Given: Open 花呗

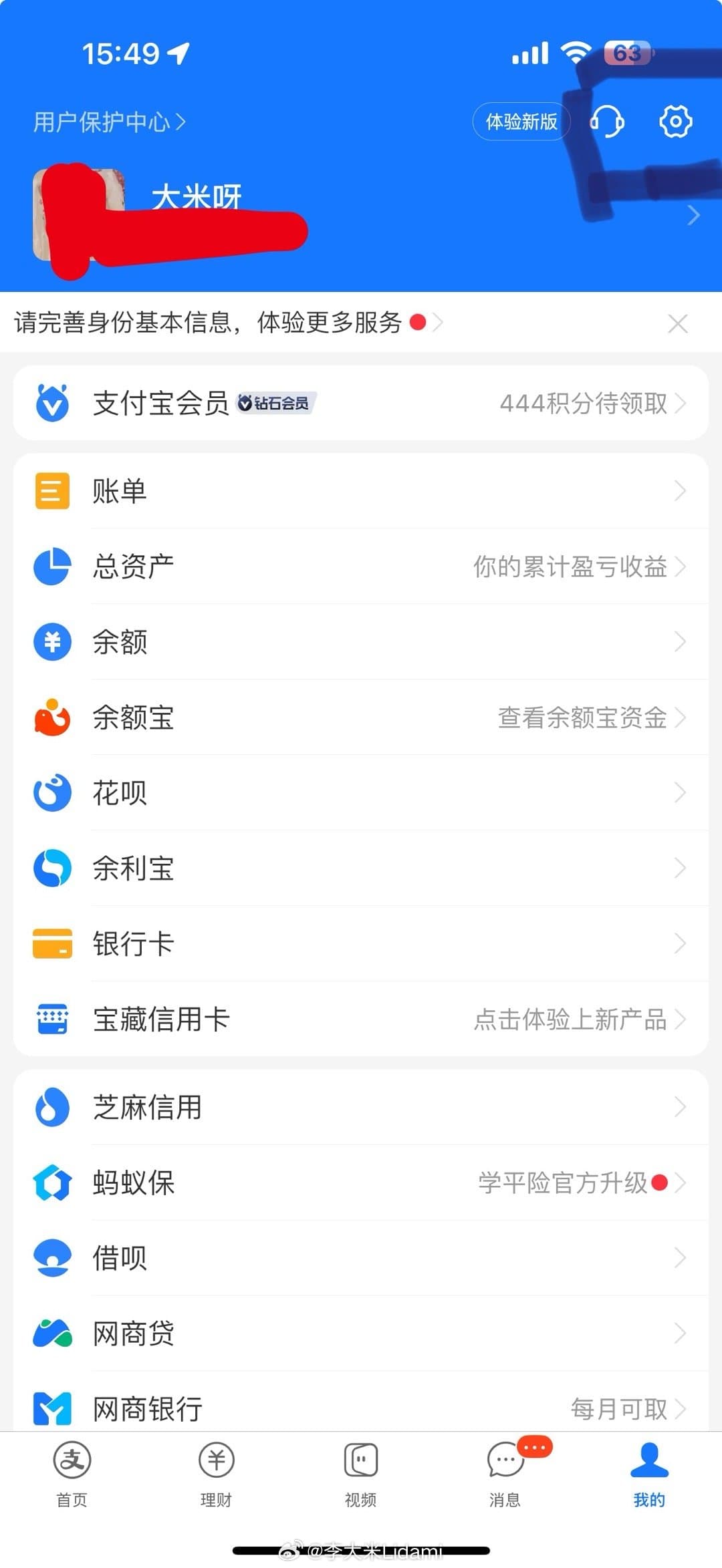Looking at the screenshot, I should coord(361,793).
